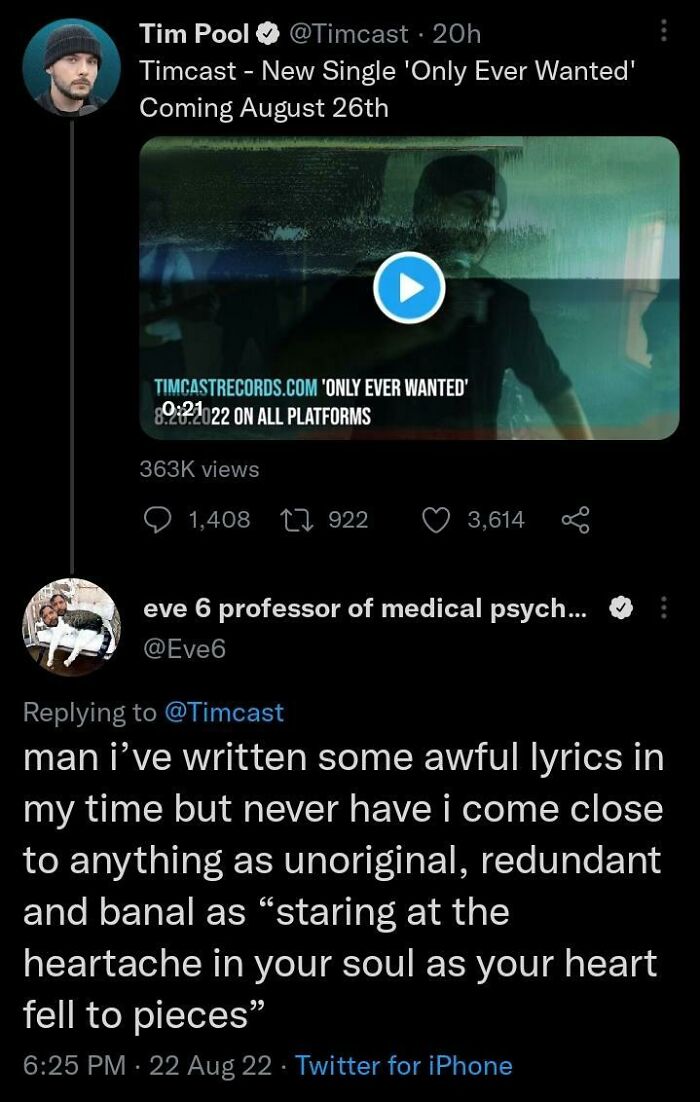Viewport: 700px width, 1102px height.
Task: Open Twitter for iPhone source link
Action: (x=404, y=1066)
